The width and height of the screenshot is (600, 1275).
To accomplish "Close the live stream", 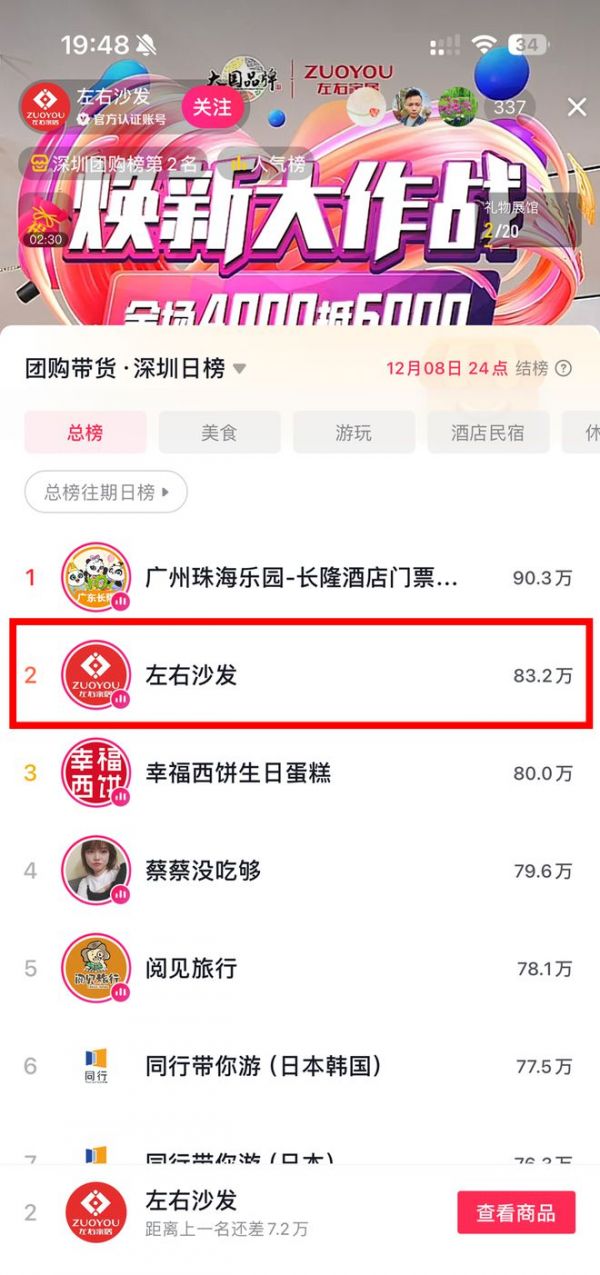I will tap(577, 107).
